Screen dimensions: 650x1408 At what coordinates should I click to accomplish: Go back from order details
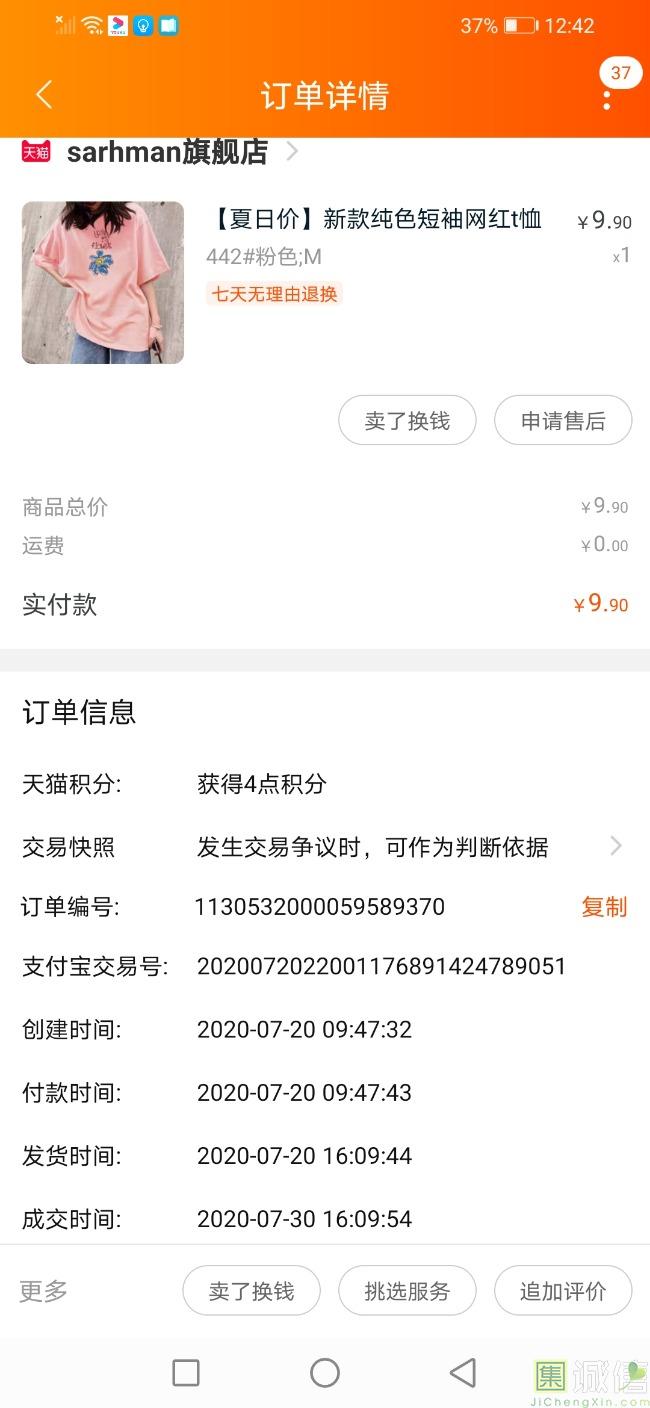pyautogui.click(x=43, y=95)
